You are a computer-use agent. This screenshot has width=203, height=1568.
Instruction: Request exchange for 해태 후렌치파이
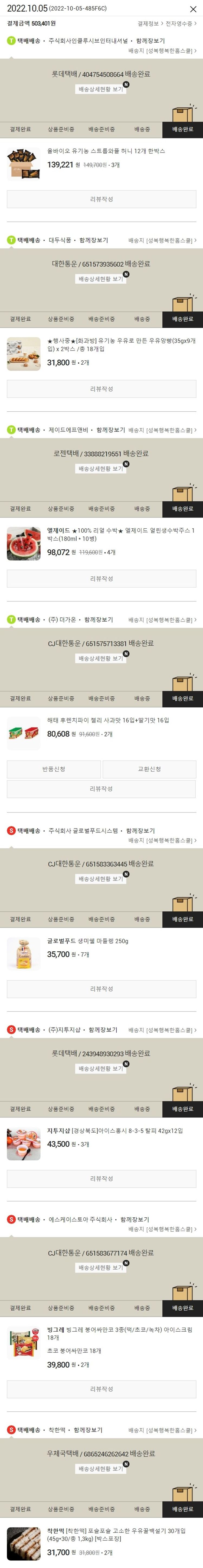click(149, 769)
